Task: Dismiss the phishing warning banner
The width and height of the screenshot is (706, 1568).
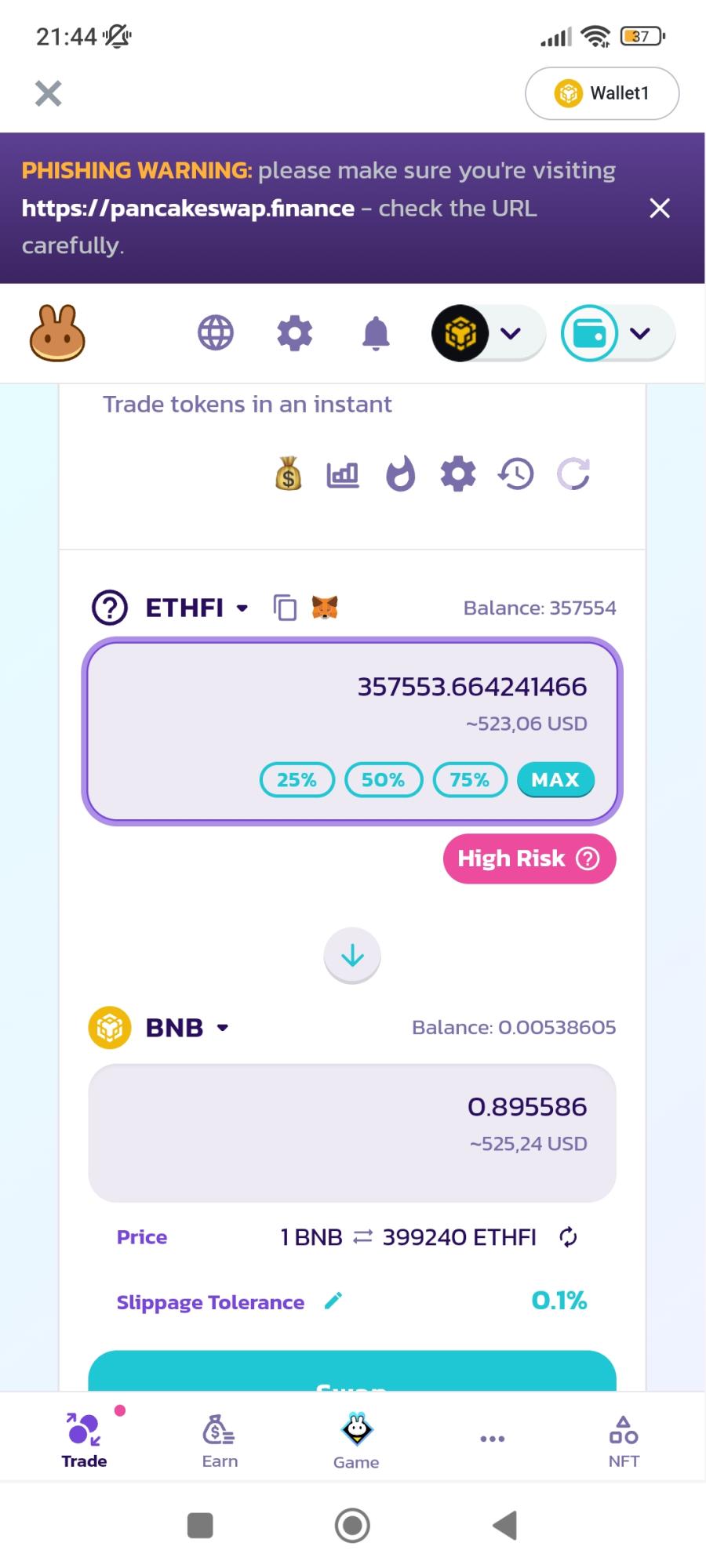Action: point(659,208)
